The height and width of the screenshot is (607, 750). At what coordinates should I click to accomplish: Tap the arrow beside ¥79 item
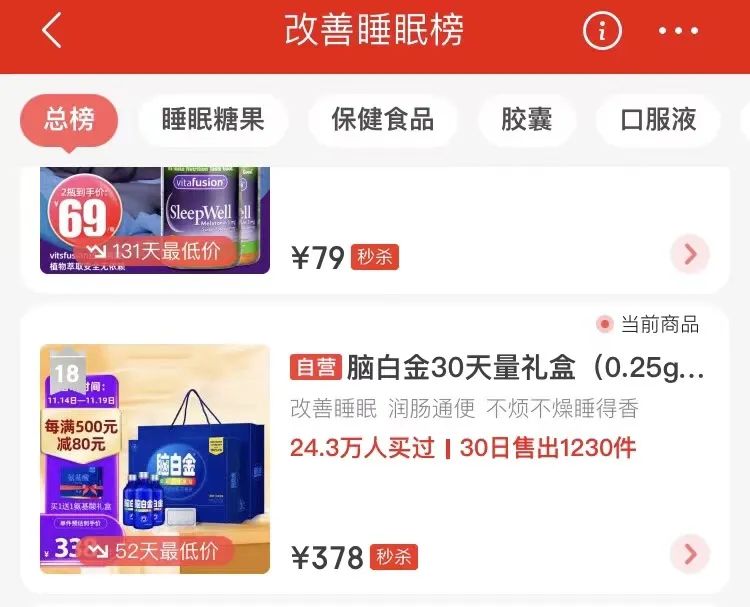coord(690,255)
